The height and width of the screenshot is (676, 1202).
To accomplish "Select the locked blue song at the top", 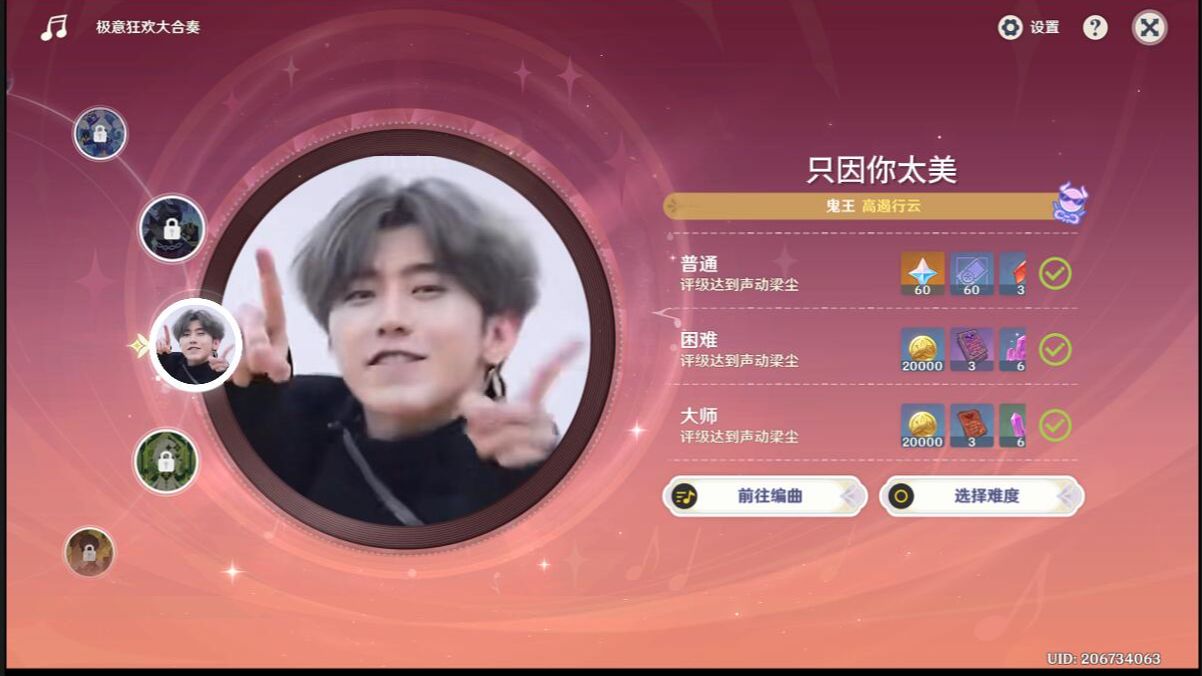I will (x=100, y=134).
